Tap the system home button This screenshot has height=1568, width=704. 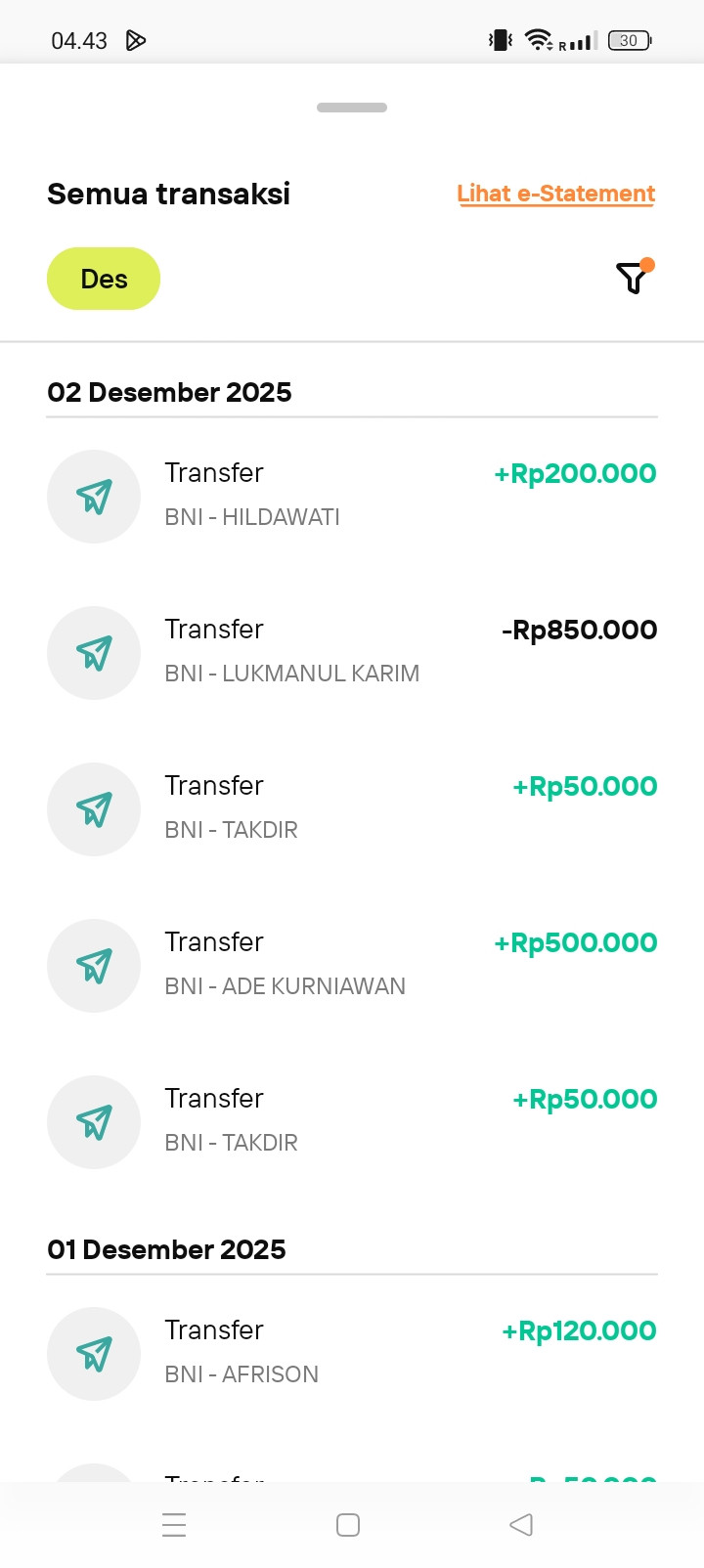pos(348,1525)
